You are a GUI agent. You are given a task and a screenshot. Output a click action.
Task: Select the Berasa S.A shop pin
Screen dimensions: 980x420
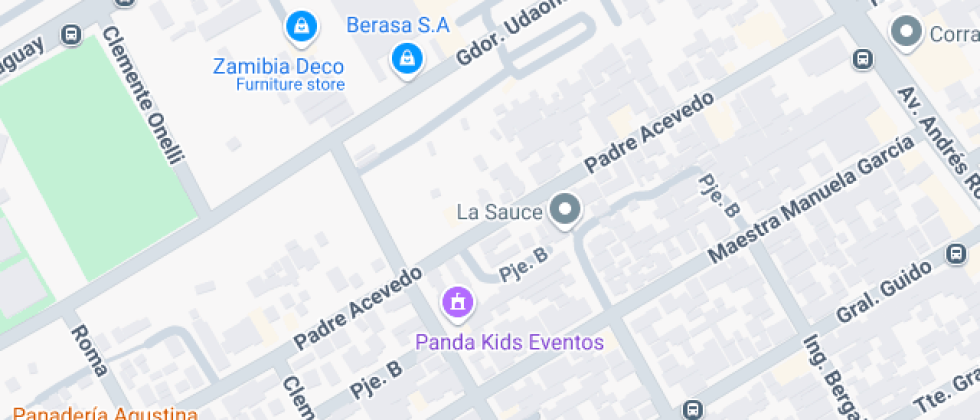[406, 58]
